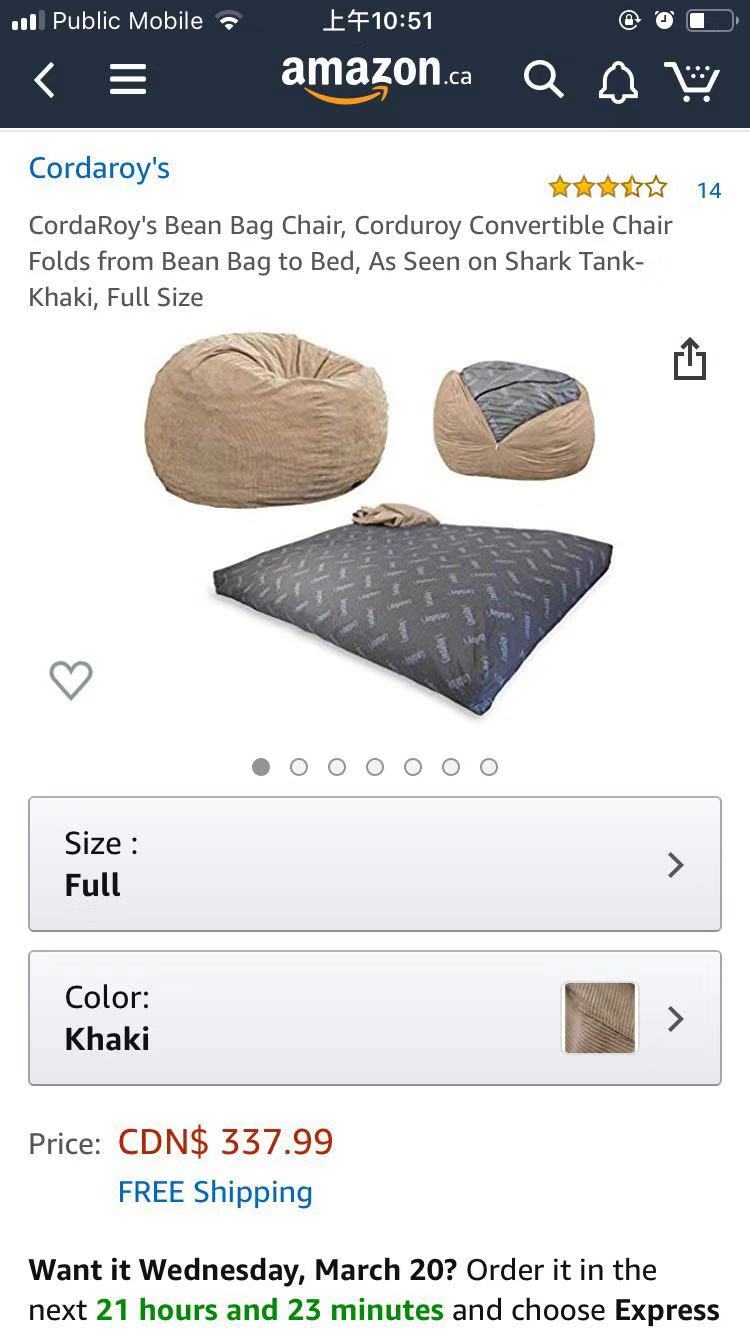View the shopping cart
The width and height of the screenshot is (750, 1334).
tap(692, 80)
